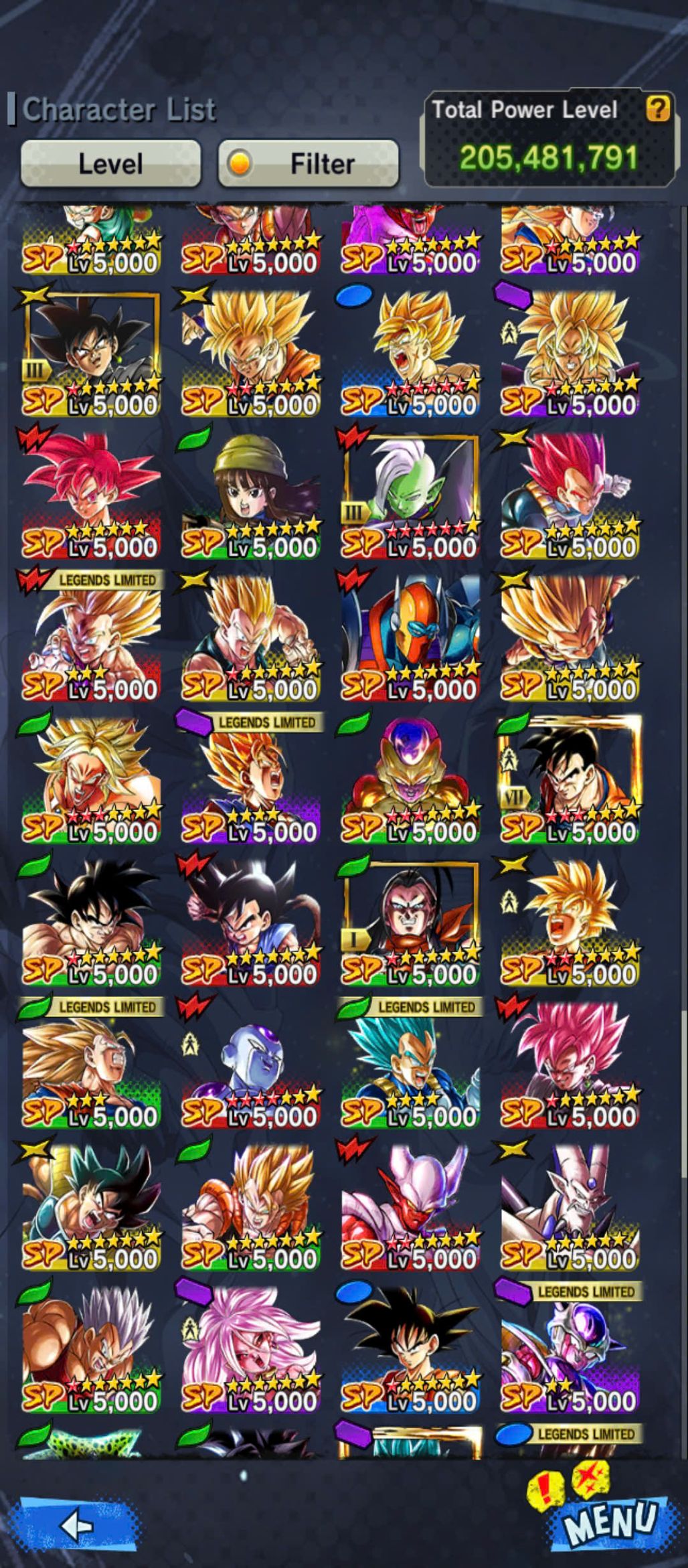
Task: Open Golden Frieza character card
Action: pyautogui.click(x=410, y=779)
